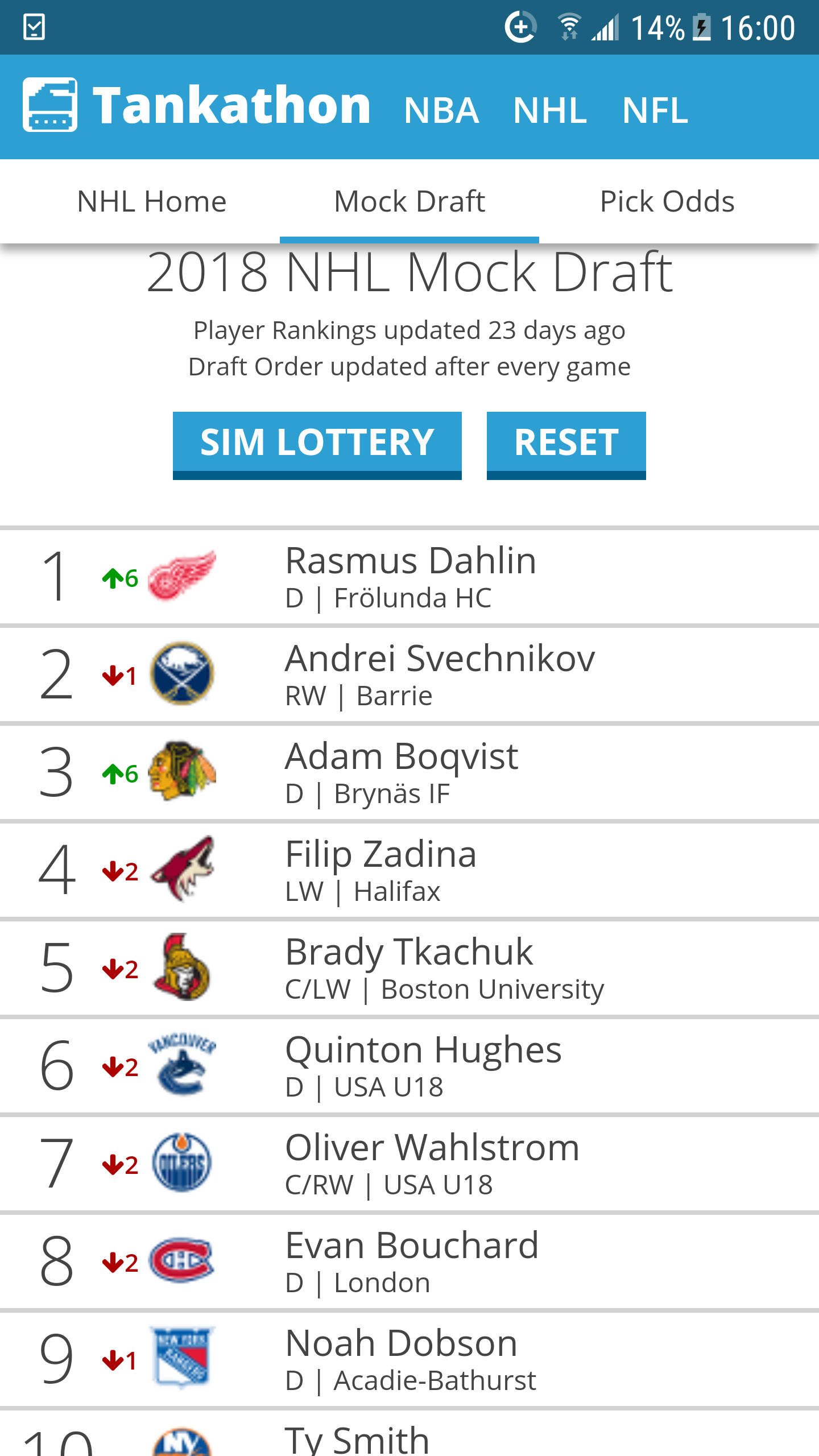
Task: Go to the NBA section
Action: click(x=441, y=110)
